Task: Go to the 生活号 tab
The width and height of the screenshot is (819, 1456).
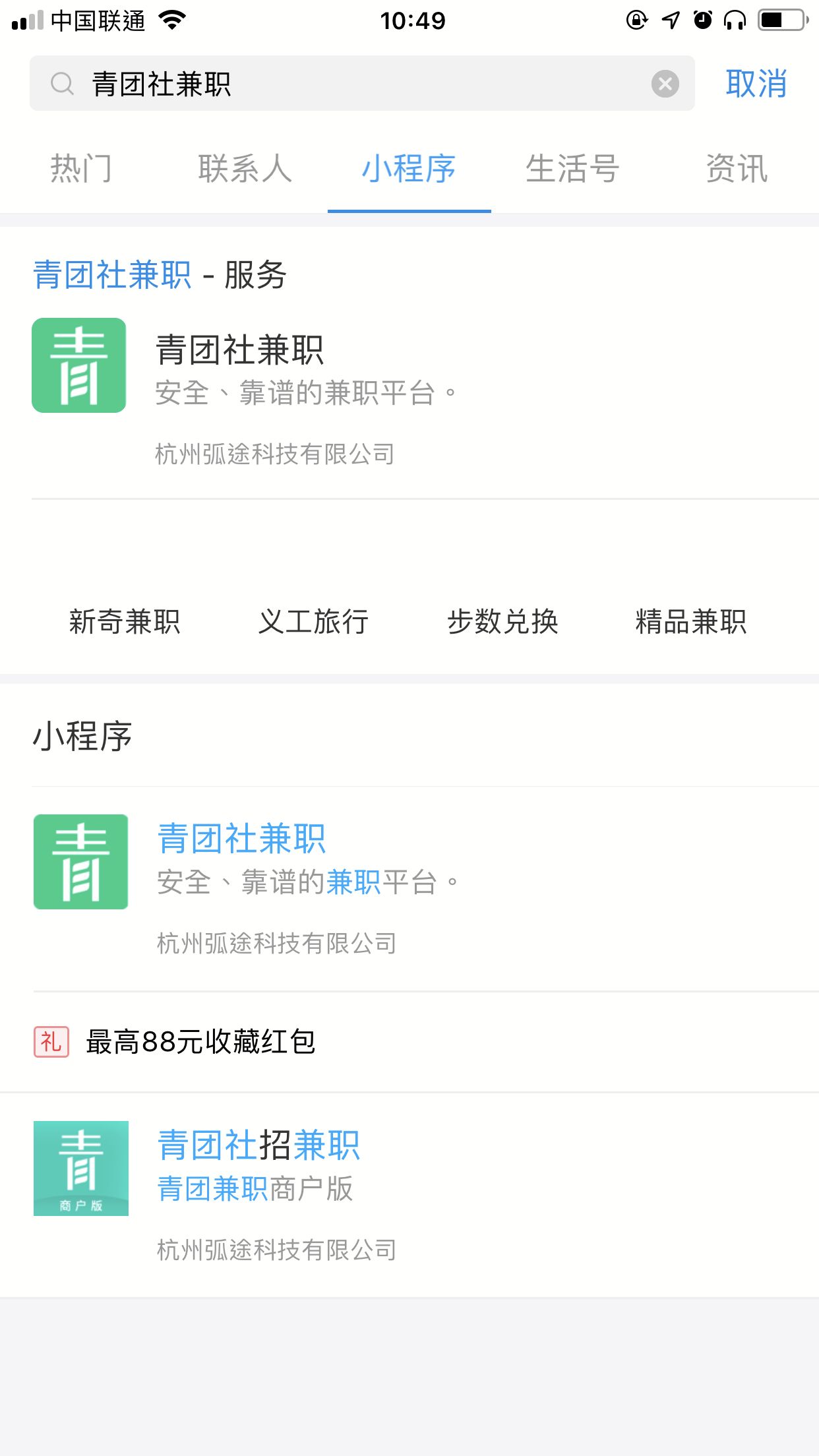Action: pyautogui.click(x=572, y=169)
